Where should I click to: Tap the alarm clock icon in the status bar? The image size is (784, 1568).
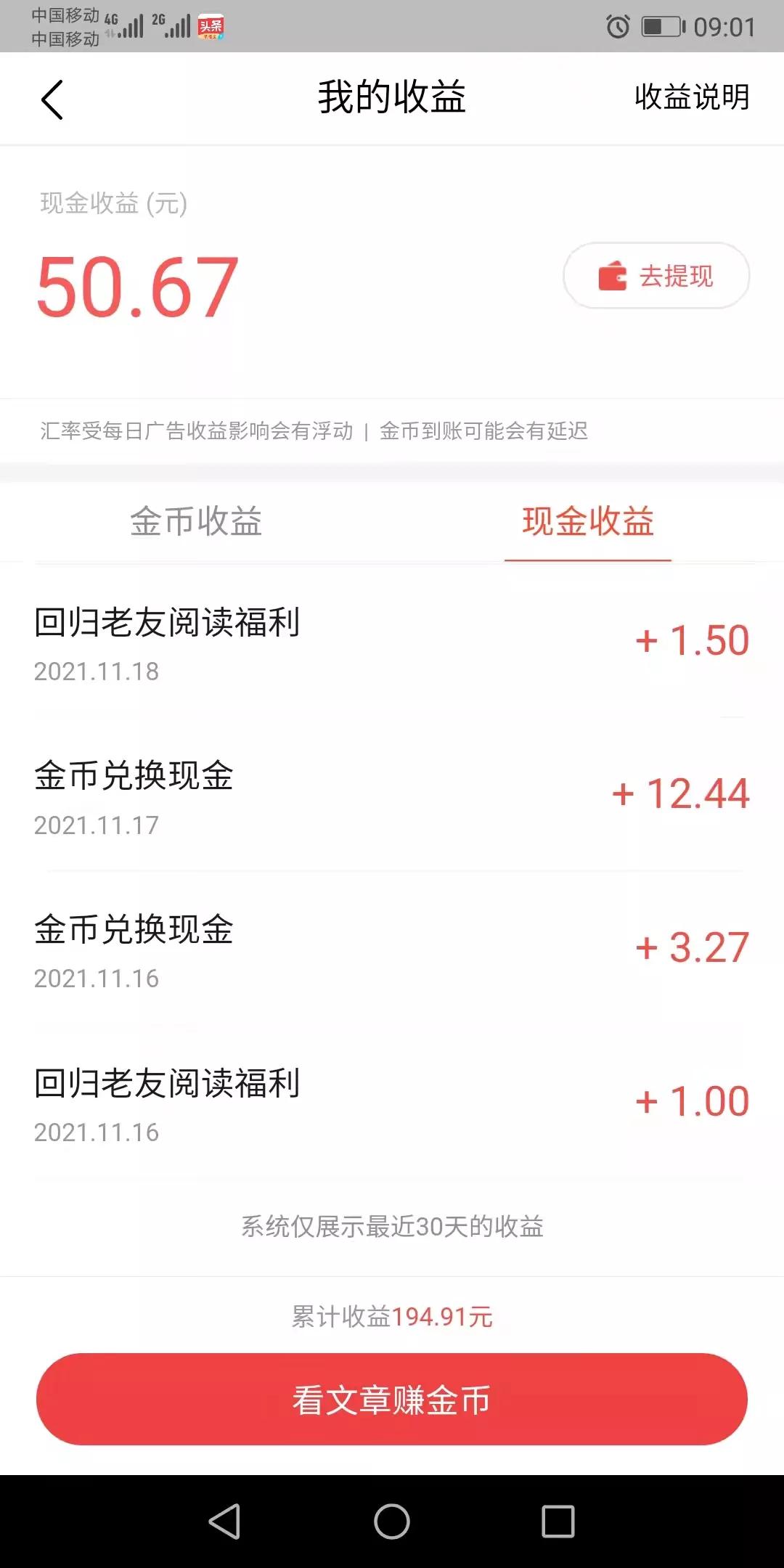point(616,25)
